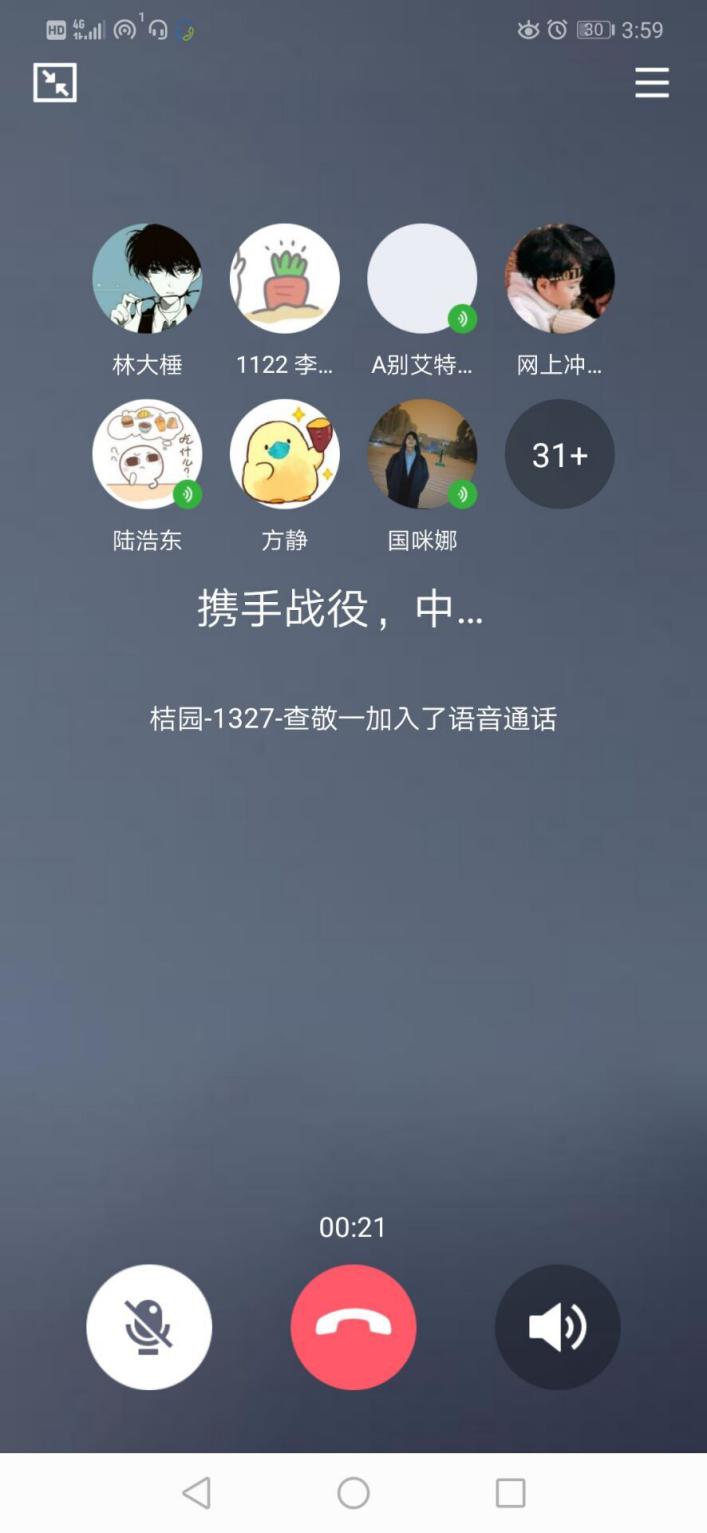Screen dimensions: 707x1533
Task: Unmute the microphone
Action: coord(149,1326)
